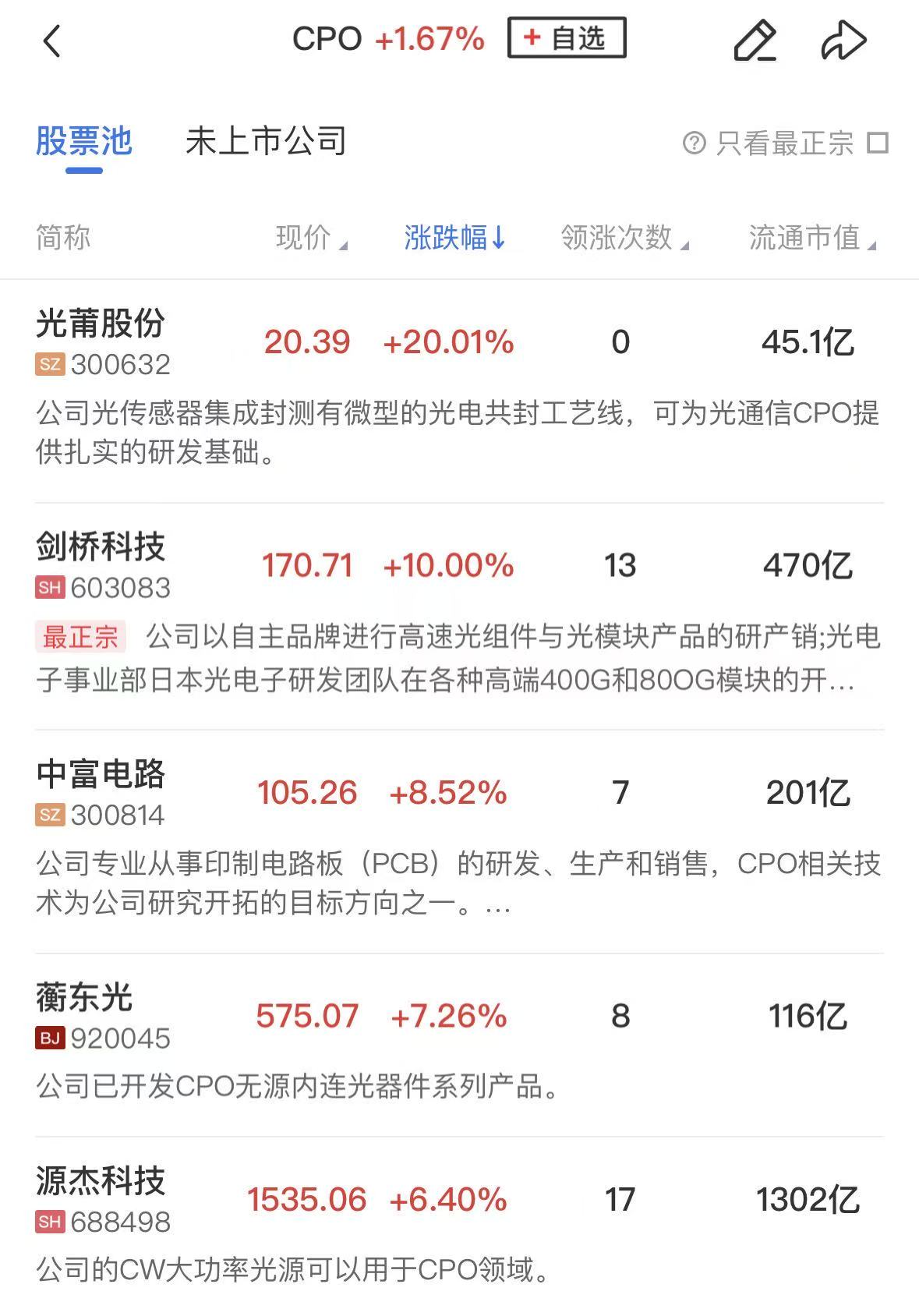Check the 只看最正宗 checkbox
The width and height of the screenshot is (919, 1316).
tap(878, 143)
